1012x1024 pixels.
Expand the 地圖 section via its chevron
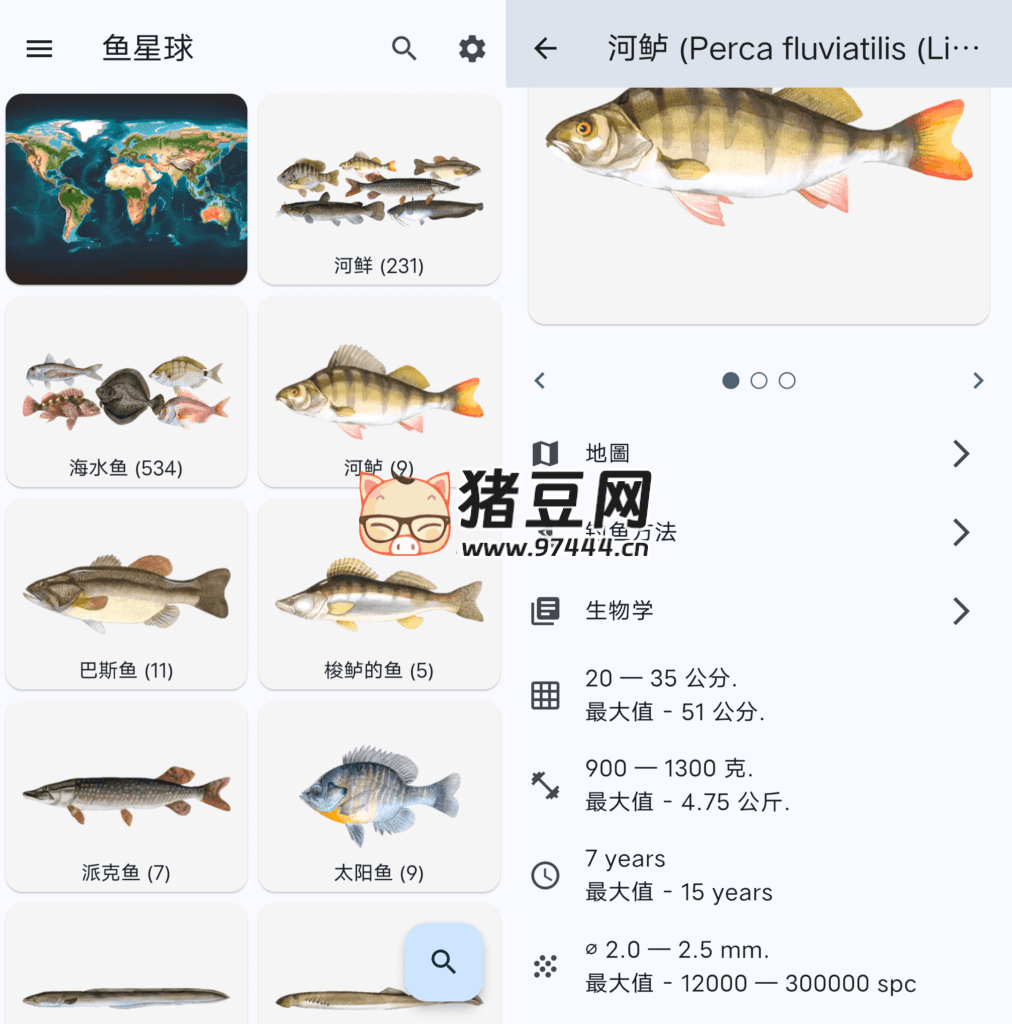tap(961, 454)
